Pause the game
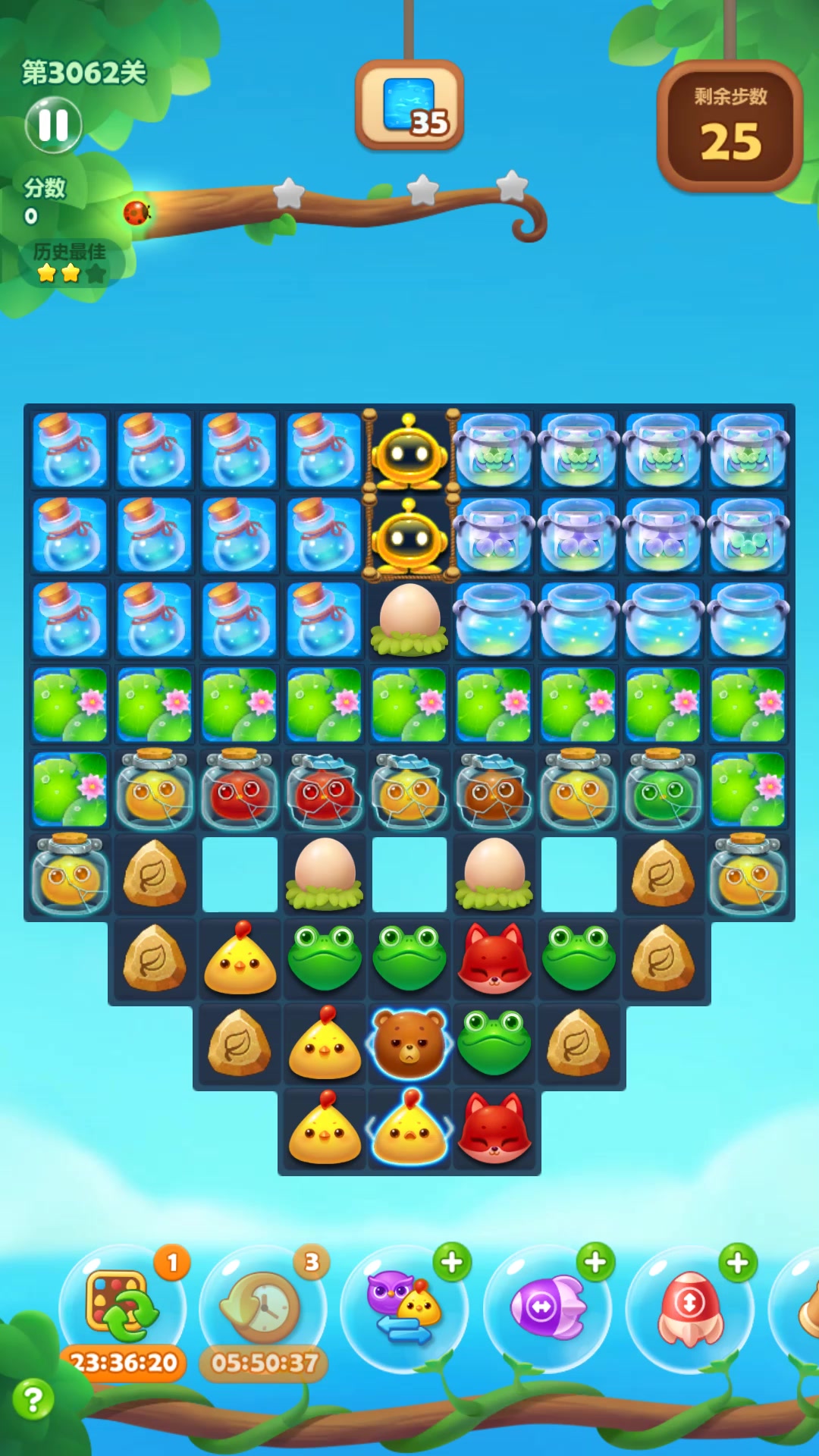Screen dimensions: 819x1456 tap(53, 125)
